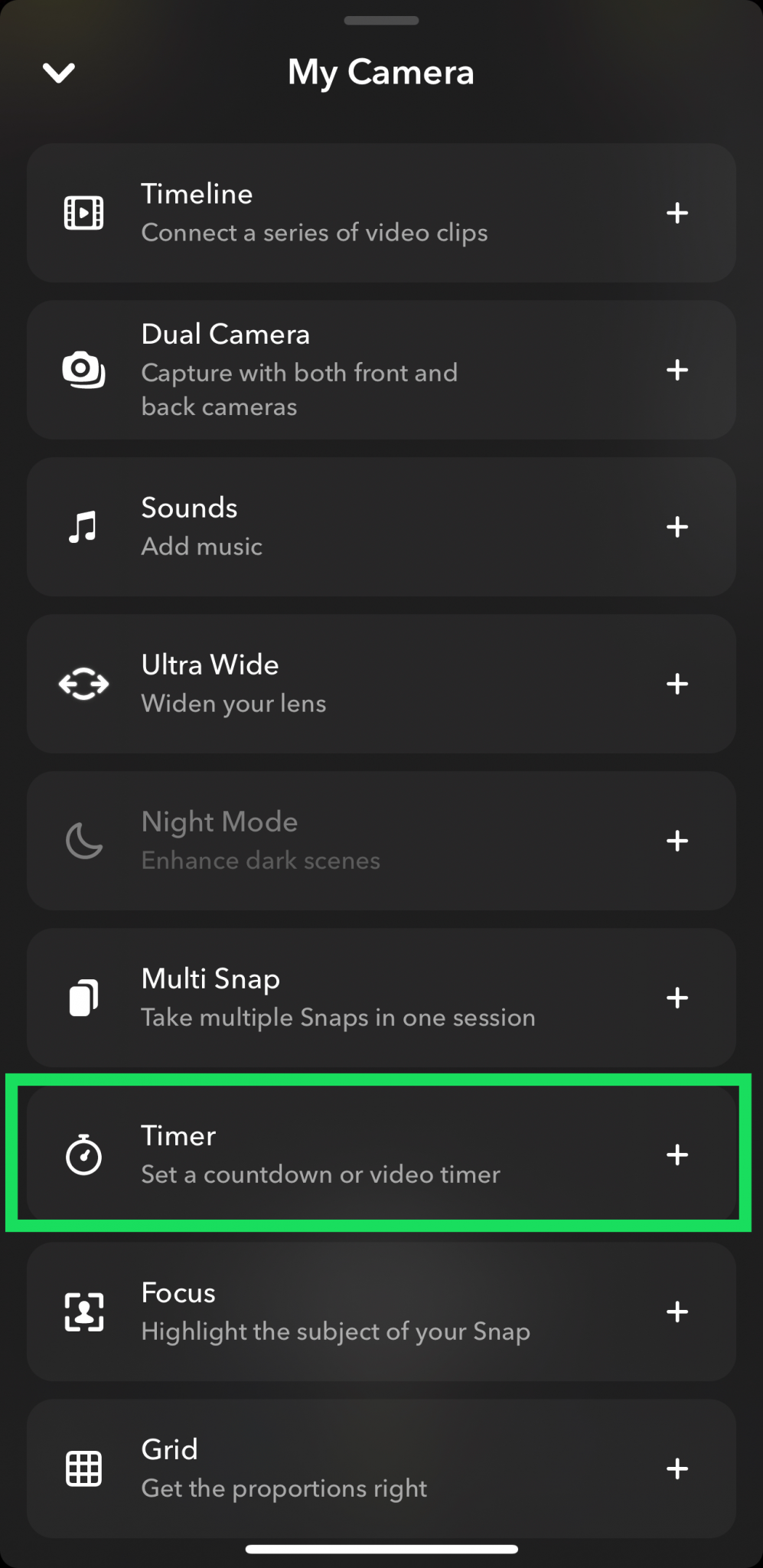This screenshot has height=1568, width=763.
Task: Tap the sheet drag handle at top
Action: point(380,21)
